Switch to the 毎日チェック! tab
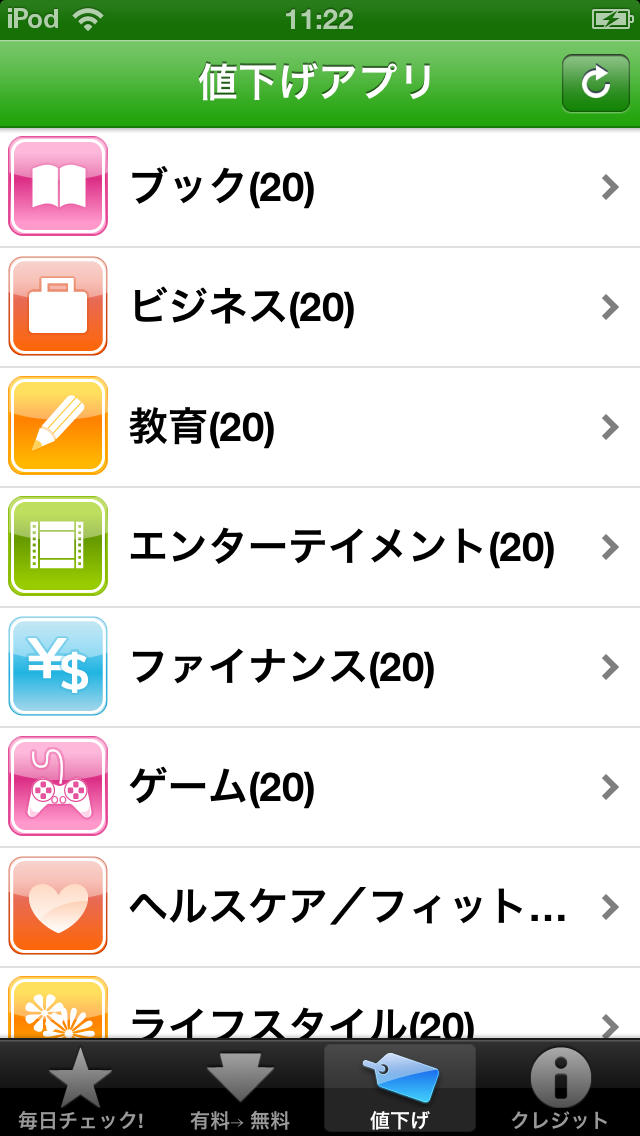Screen dimensions: 640x1136 pos(80,1088)
